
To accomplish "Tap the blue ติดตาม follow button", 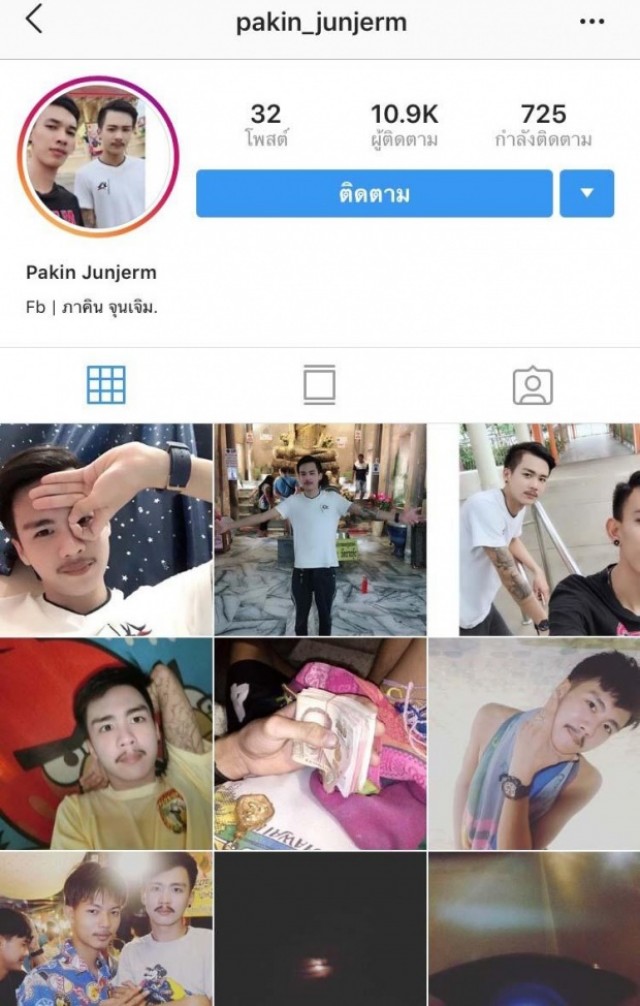I will click(374, 194).
